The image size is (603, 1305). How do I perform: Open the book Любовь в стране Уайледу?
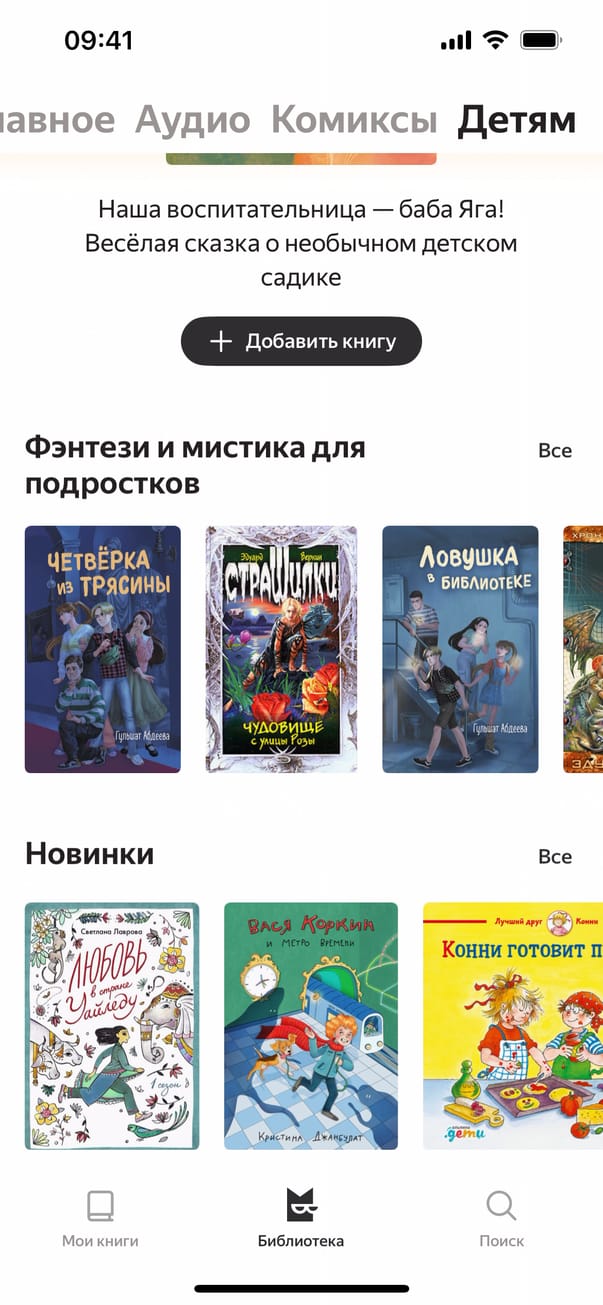112,1026
